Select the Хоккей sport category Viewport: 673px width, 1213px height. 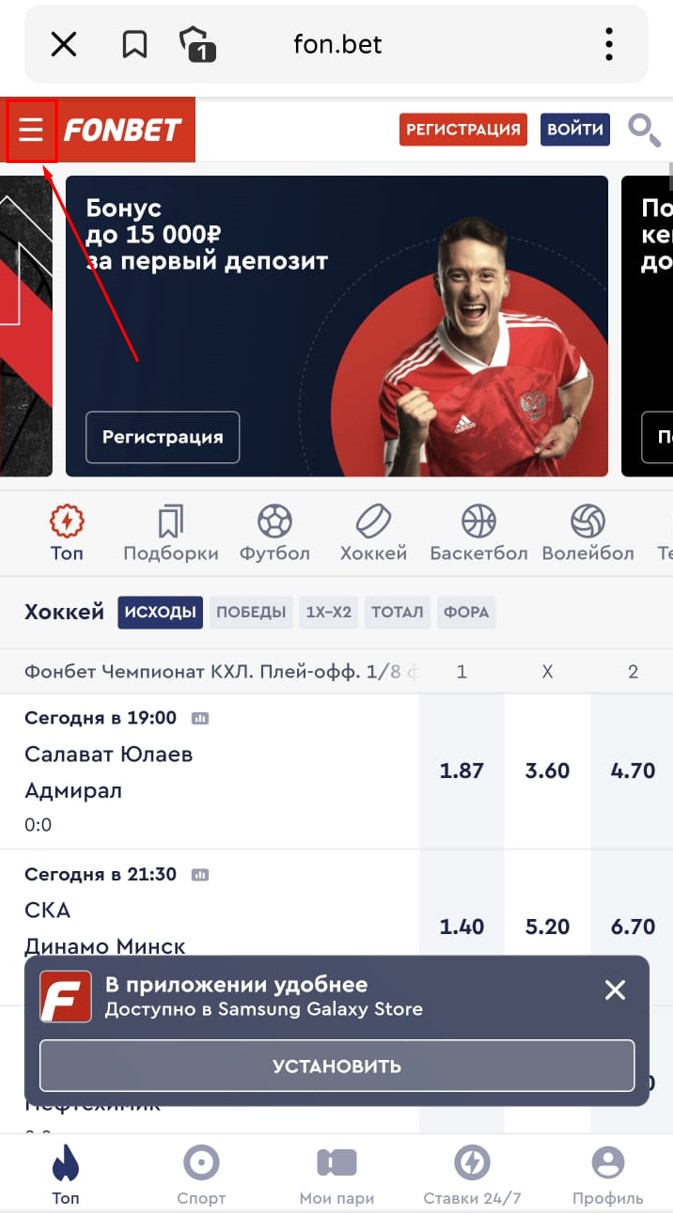point(373,533)
